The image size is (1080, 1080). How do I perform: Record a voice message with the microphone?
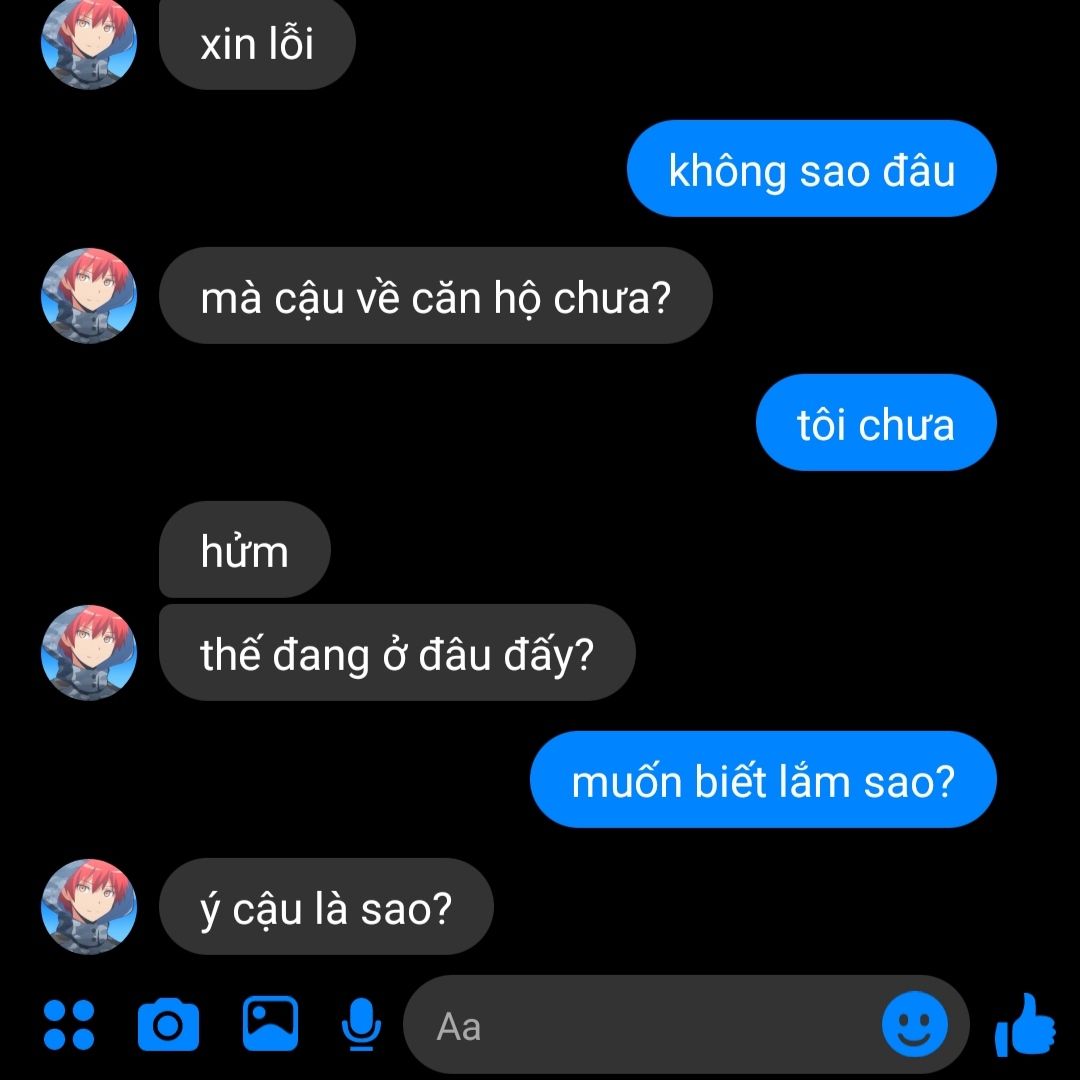[361, 1025]
